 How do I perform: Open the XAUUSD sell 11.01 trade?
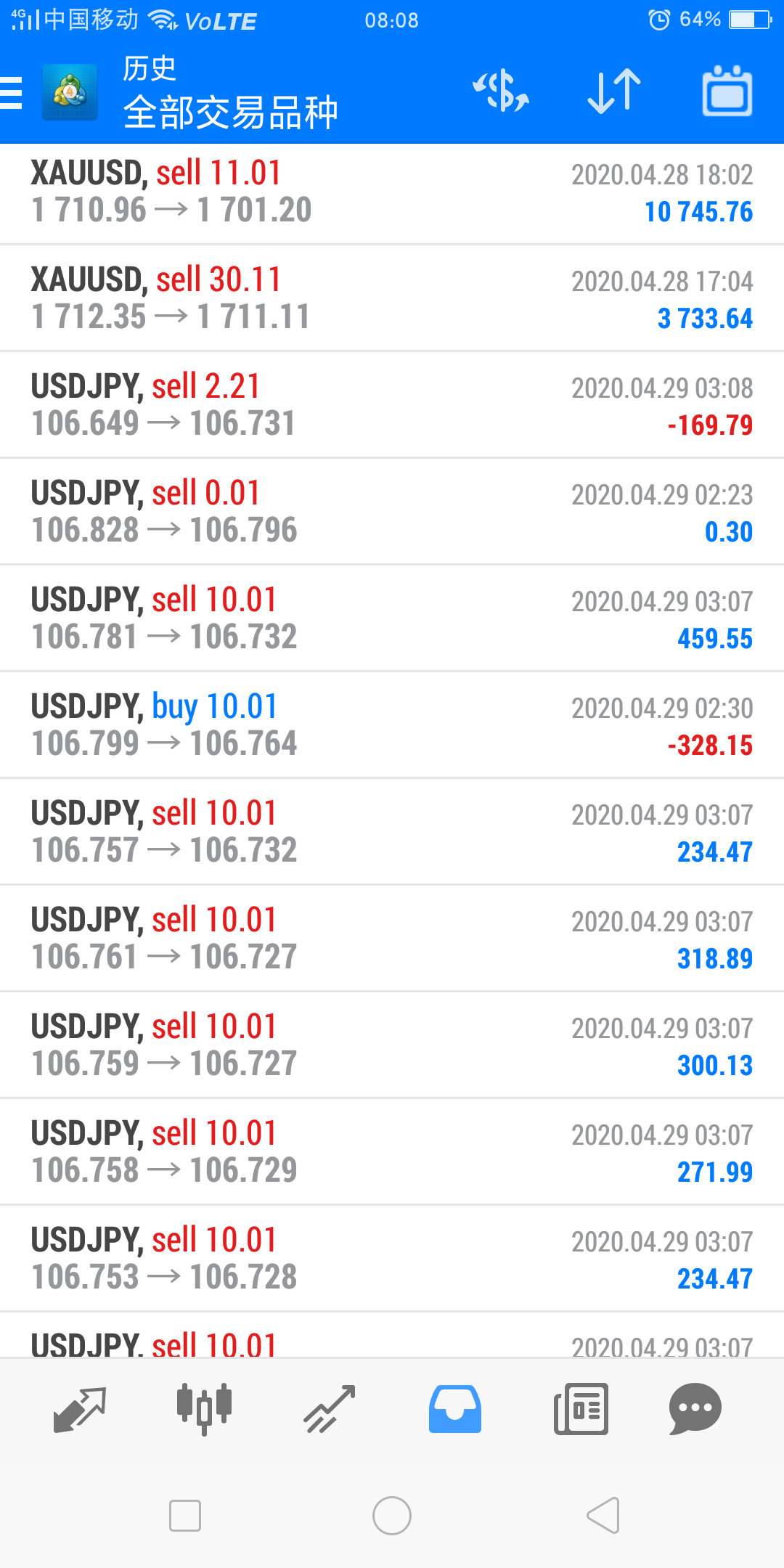(392, 193)
